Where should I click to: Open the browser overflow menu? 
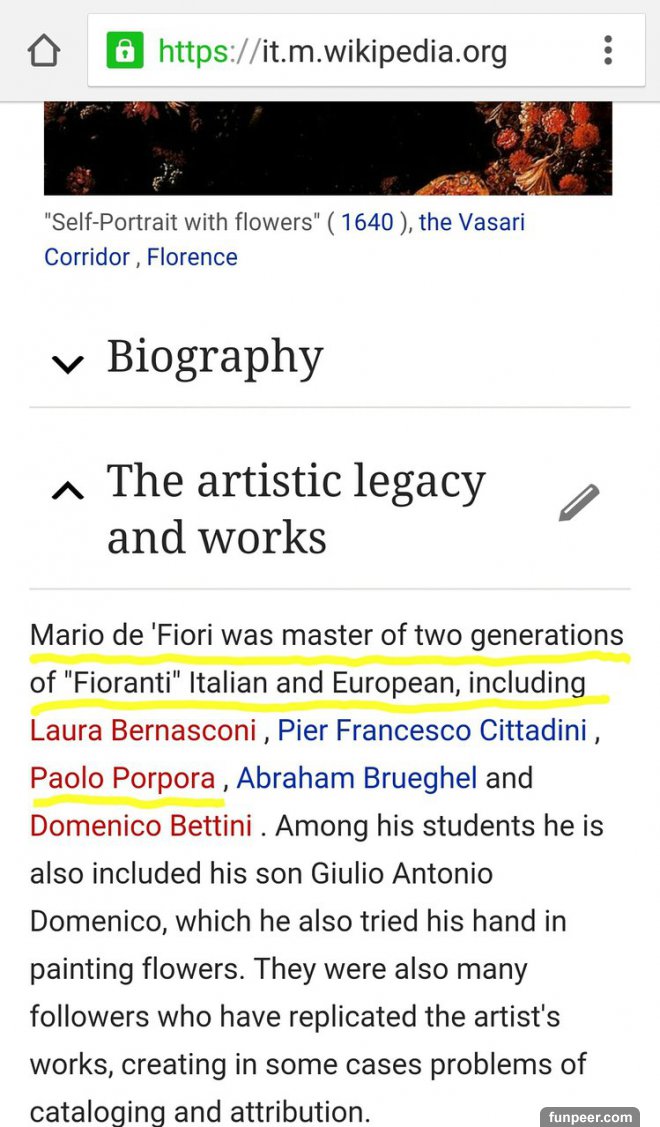pyautogui.click(x=608, y=50)
